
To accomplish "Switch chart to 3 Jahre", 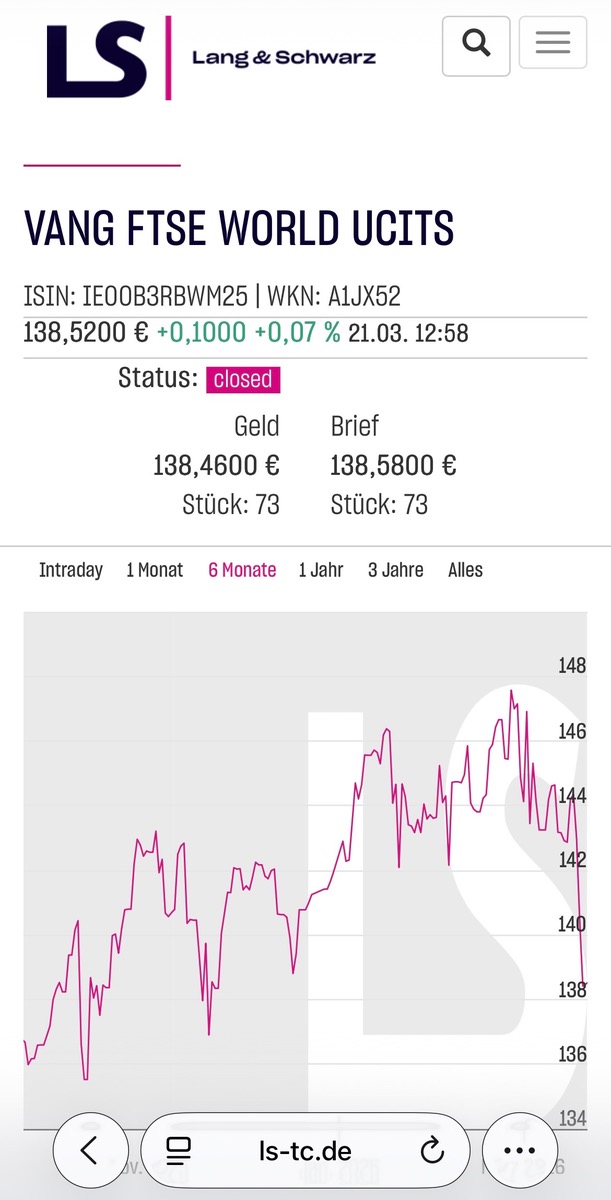I will pos(396,570).
